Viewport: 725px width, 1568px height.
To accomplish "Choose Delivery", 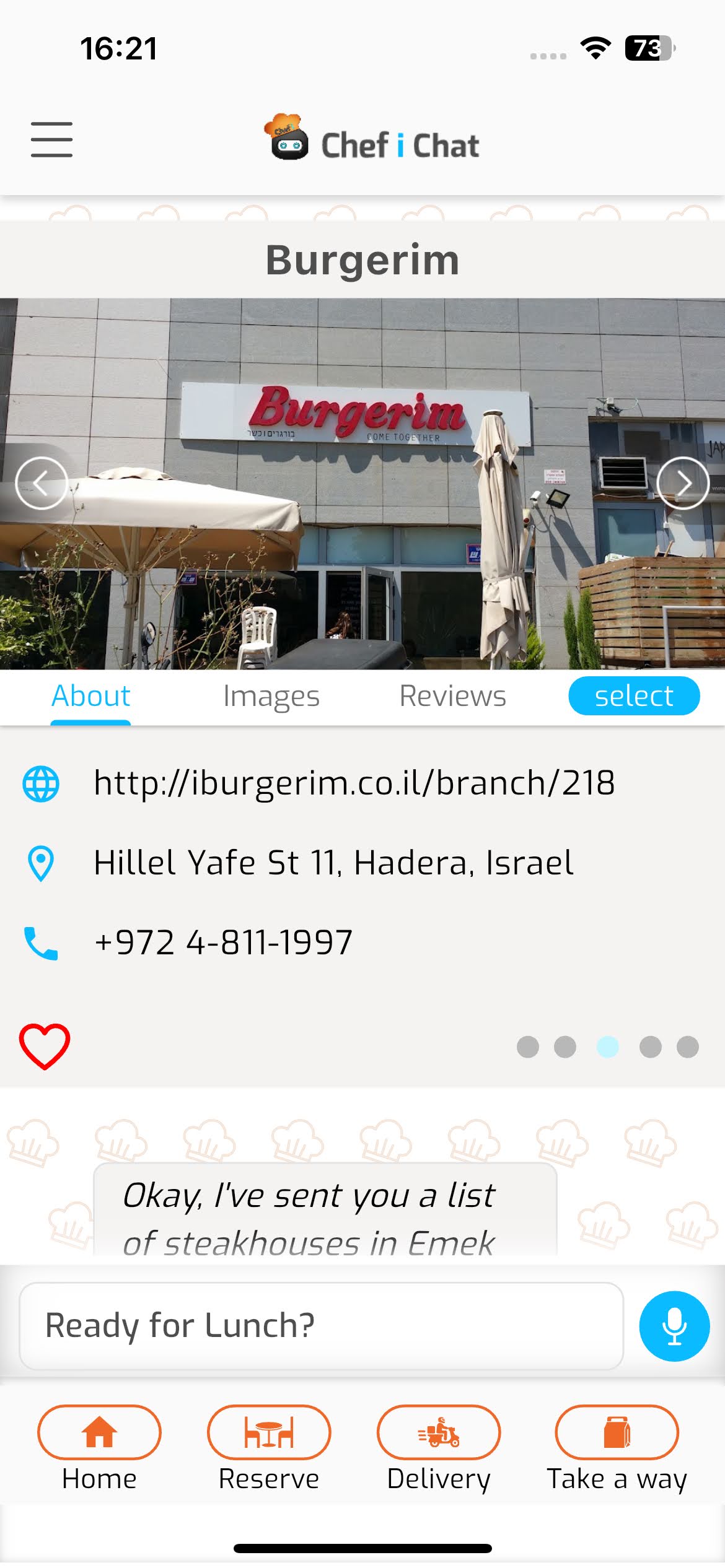I will tap(439, 1432).
